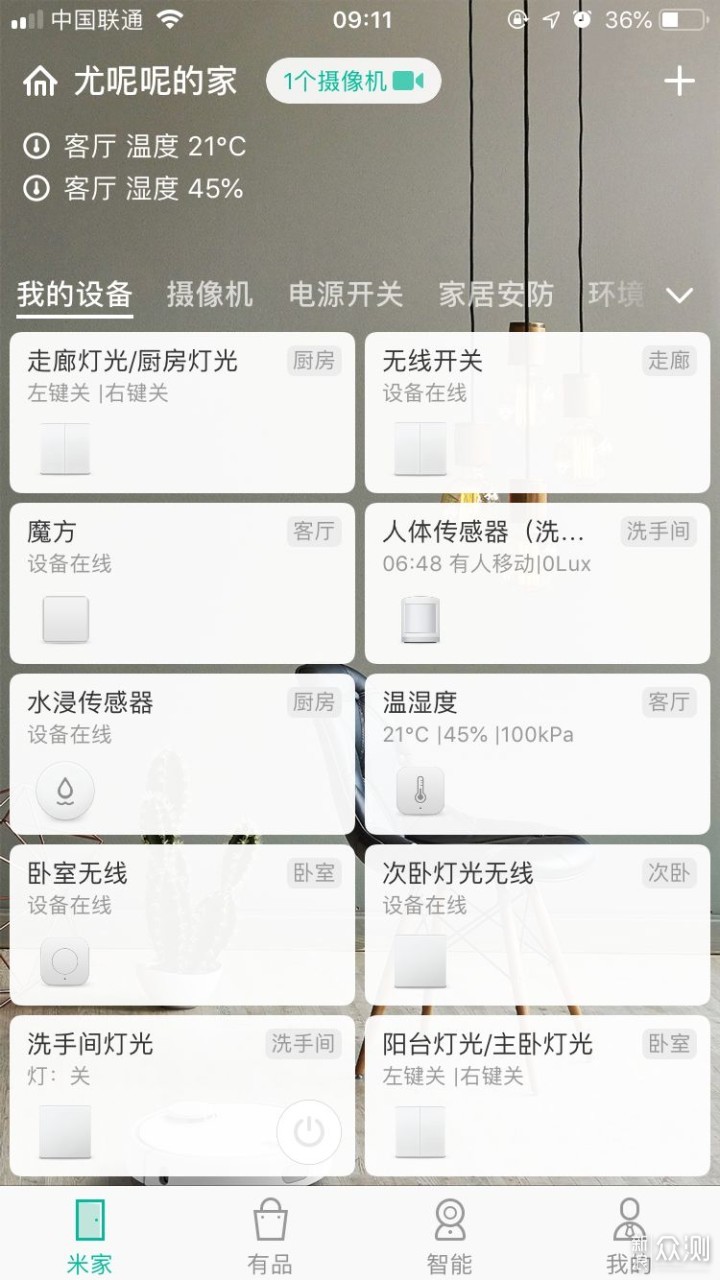Open the 无线开关 device card

tap(537, 412)
